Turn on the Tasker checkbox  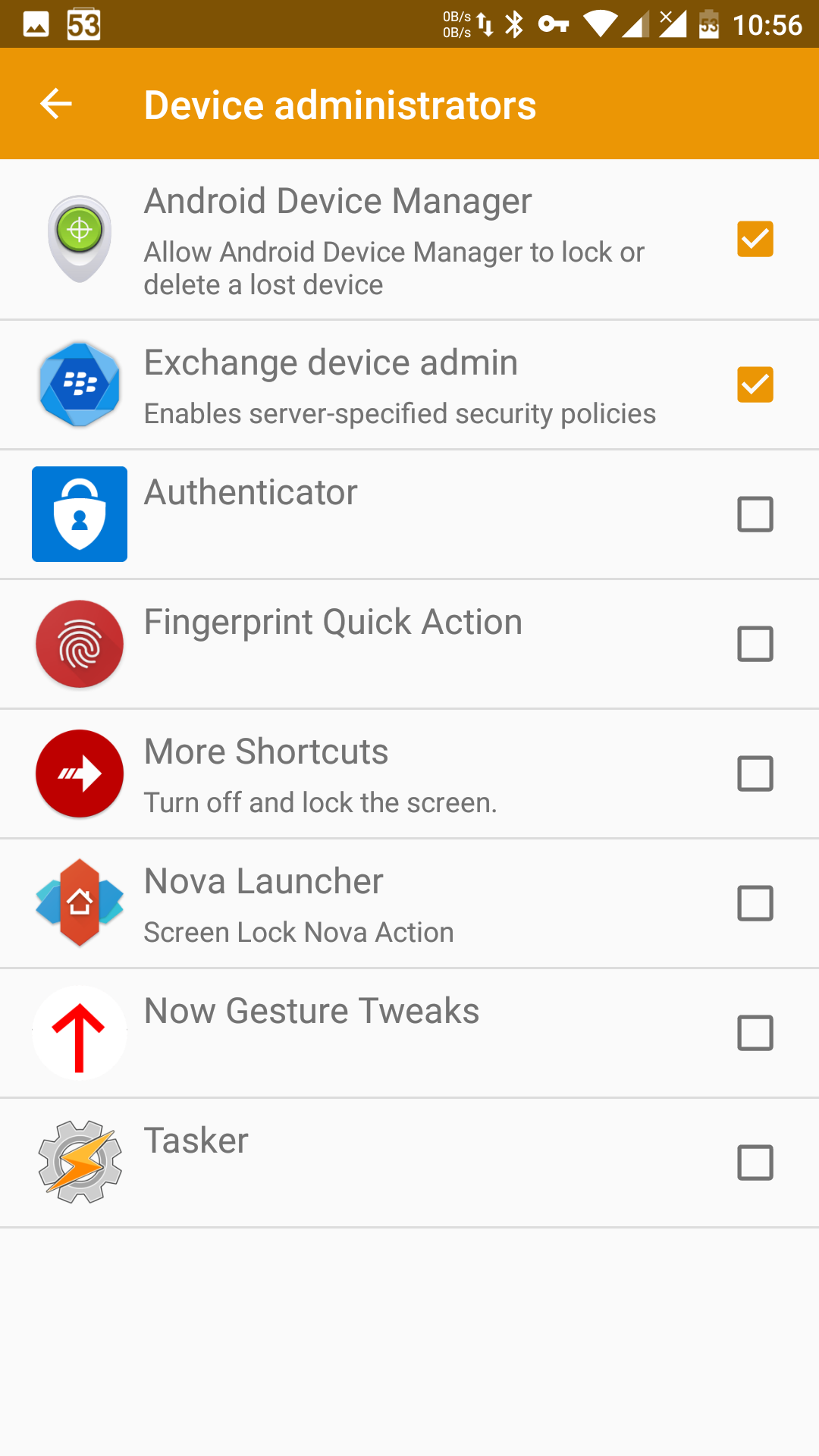point(755,1163)
